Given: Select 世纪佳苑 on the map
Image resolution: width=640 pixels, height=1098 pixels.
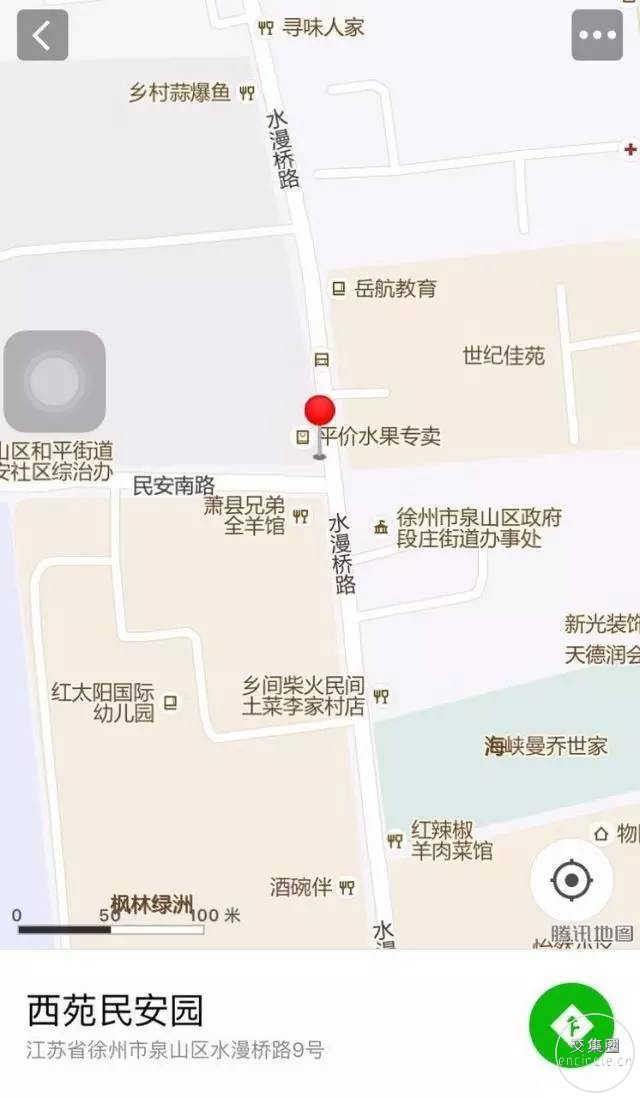Looking at the screenshot, I should pos(503,355).
